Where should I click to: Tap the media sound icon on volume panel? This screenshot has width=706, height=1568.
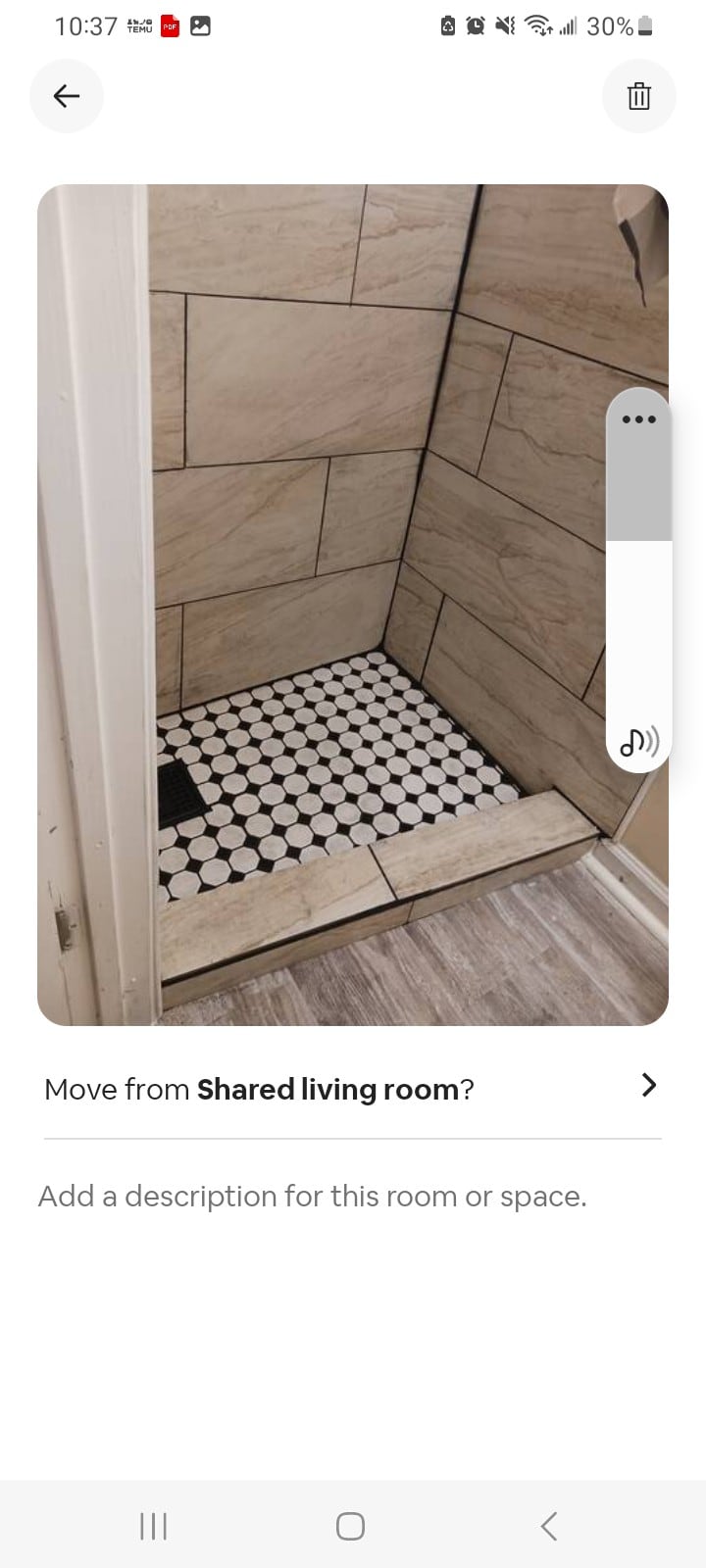(638, 742)
